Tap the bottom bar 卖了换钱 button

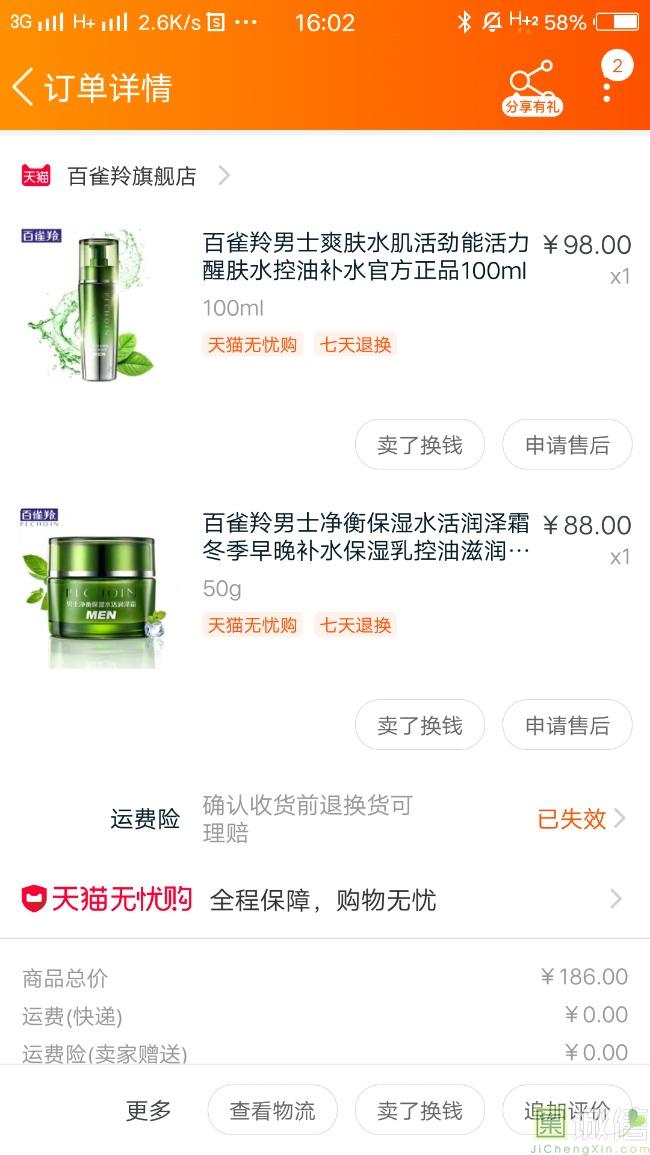[x=419, y=1110]
